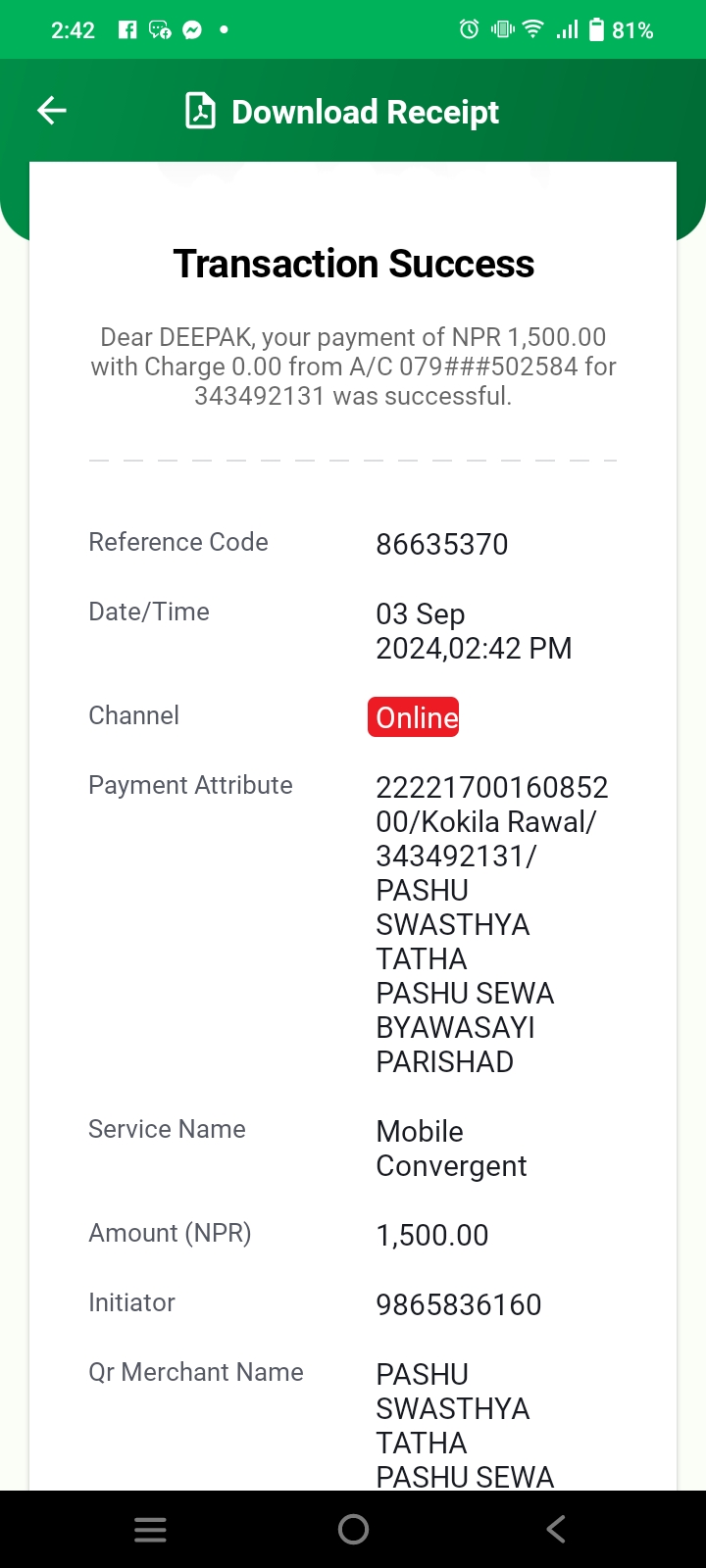Tap the system back button
Screen dimensions: 706x1568
pyautogui.click(x=556, y=1530)
